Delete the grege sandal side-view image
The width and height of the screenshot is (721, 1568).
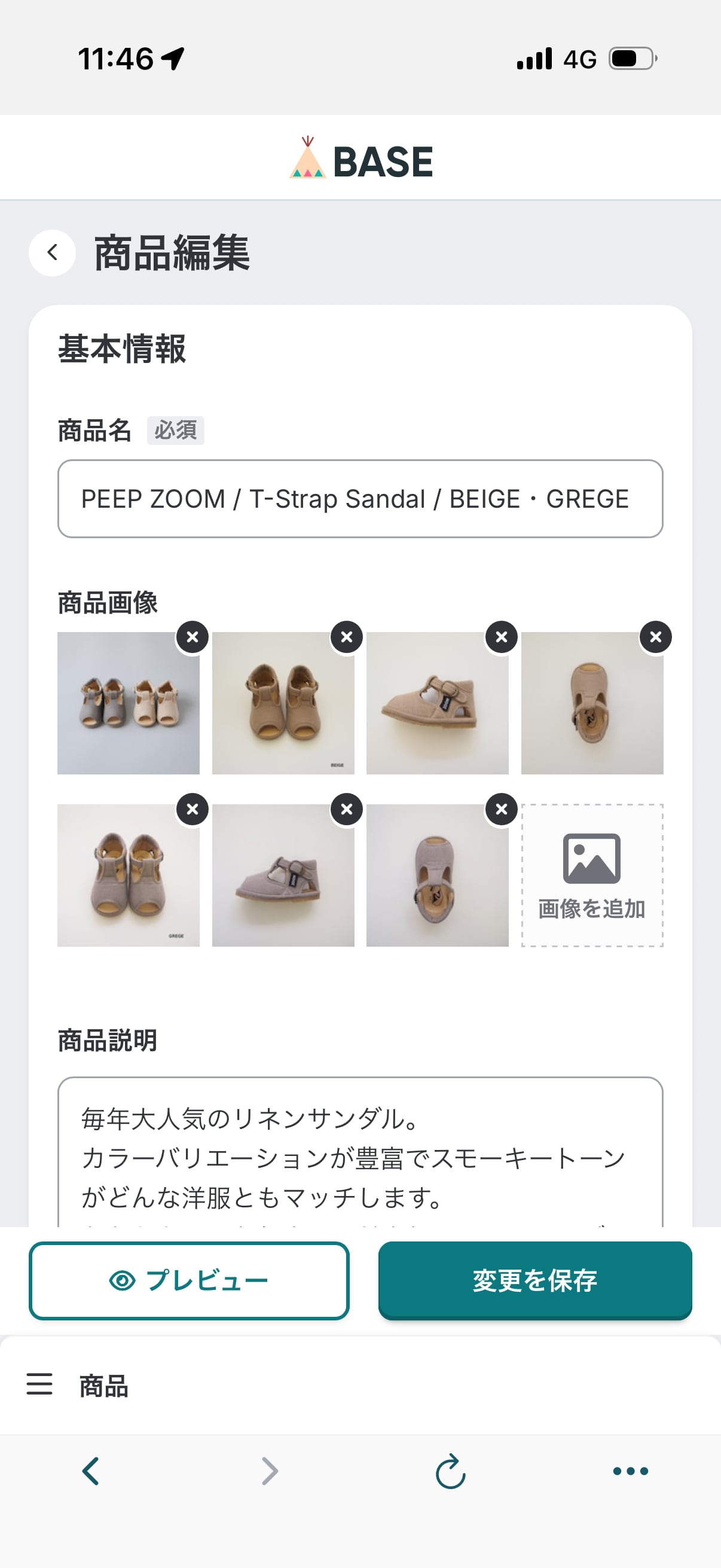click(x=347, y=810)
